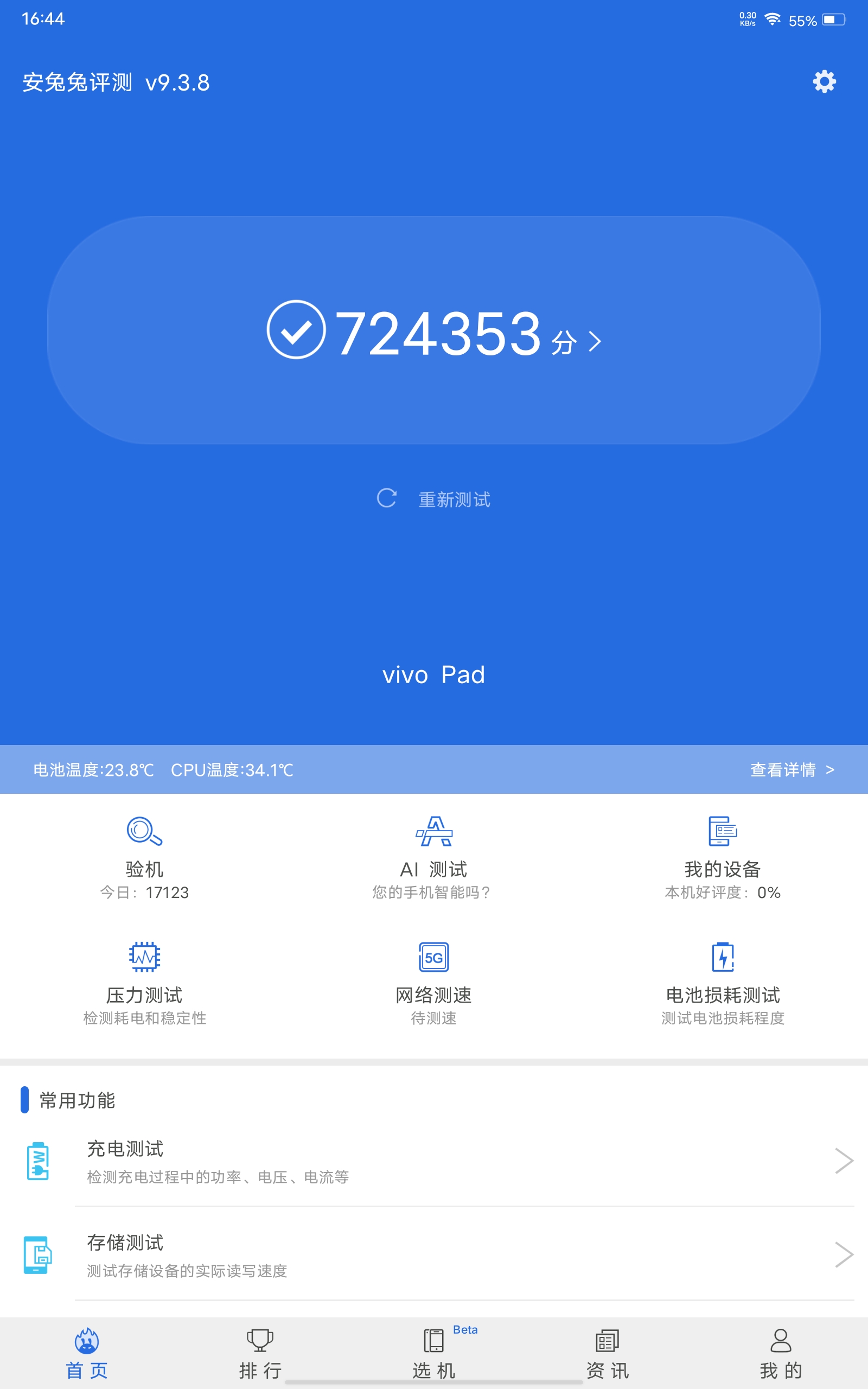
Task: Open the 724353 score details
Action: tap(434, 330)
